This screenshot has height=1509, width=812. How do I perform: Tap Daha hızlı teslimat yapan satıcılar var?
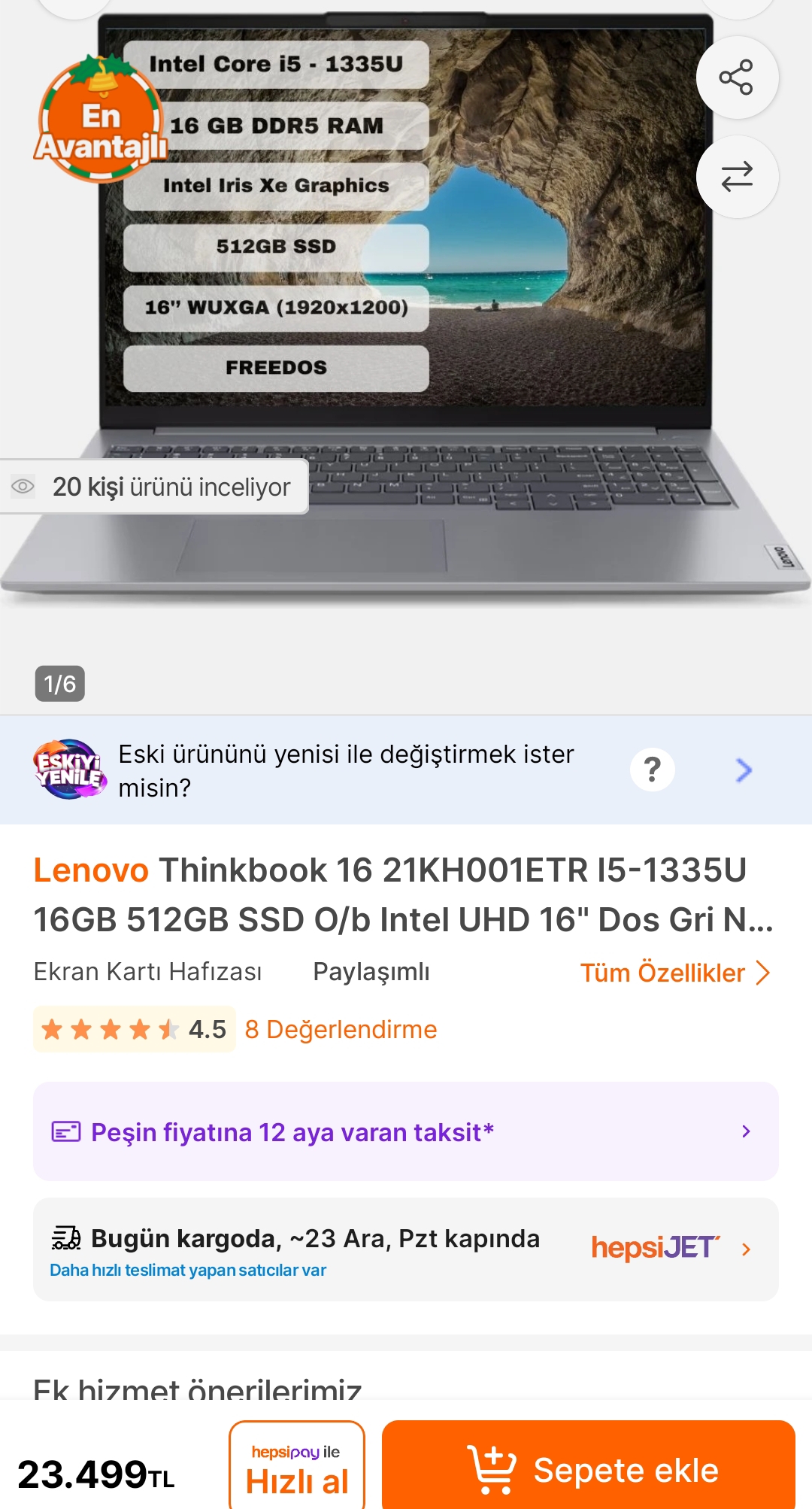[188, 1271]
